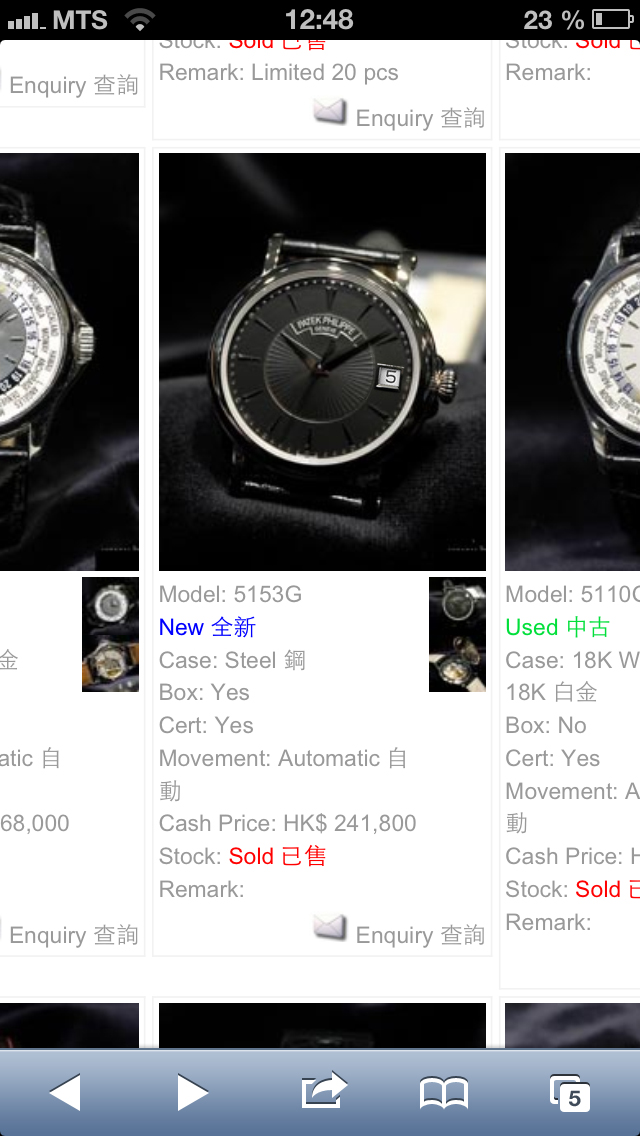Viewport: 640px width, 1136px height.
Task: Open Safari bookmarks
Action: [x=444, y=1093]
